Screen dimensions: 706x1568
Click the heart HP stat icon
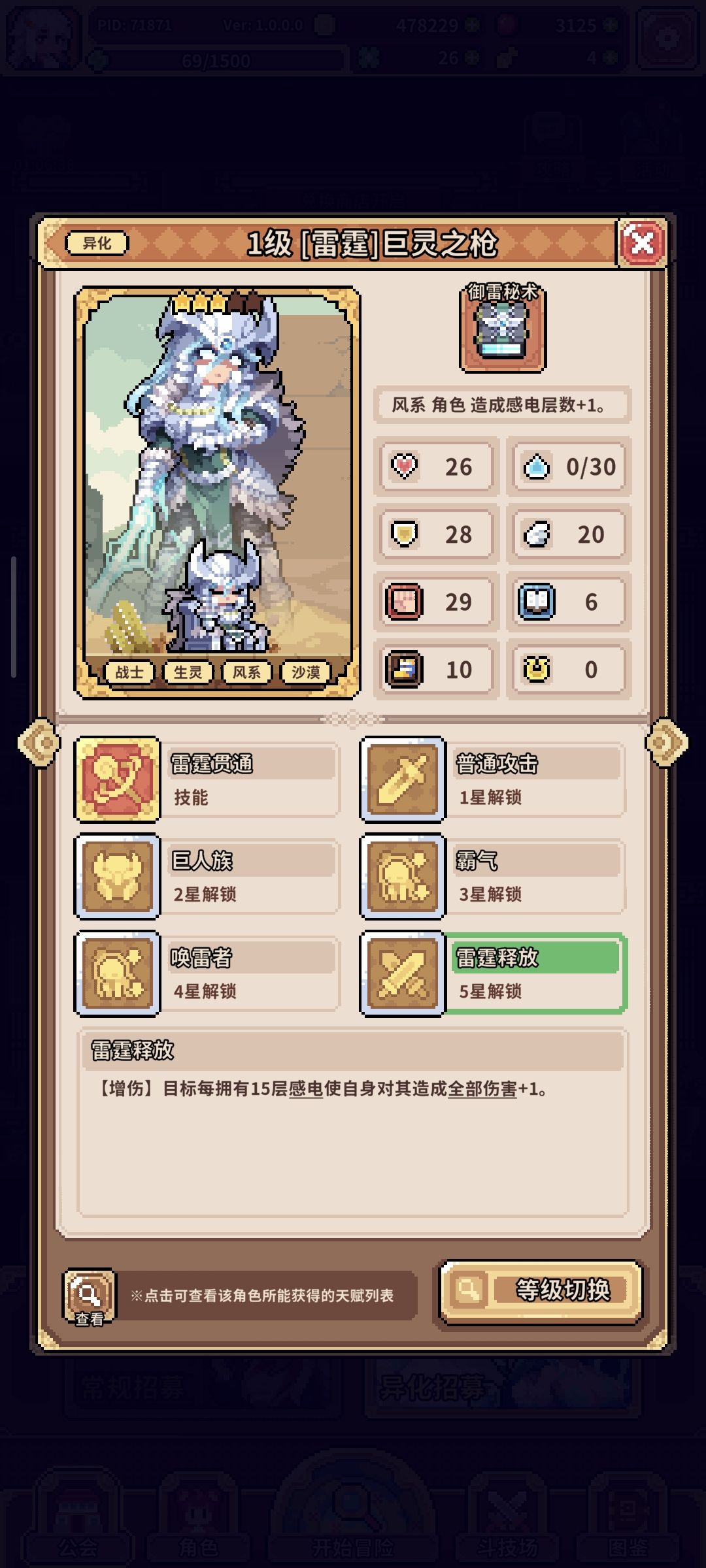tap(405, 466)
